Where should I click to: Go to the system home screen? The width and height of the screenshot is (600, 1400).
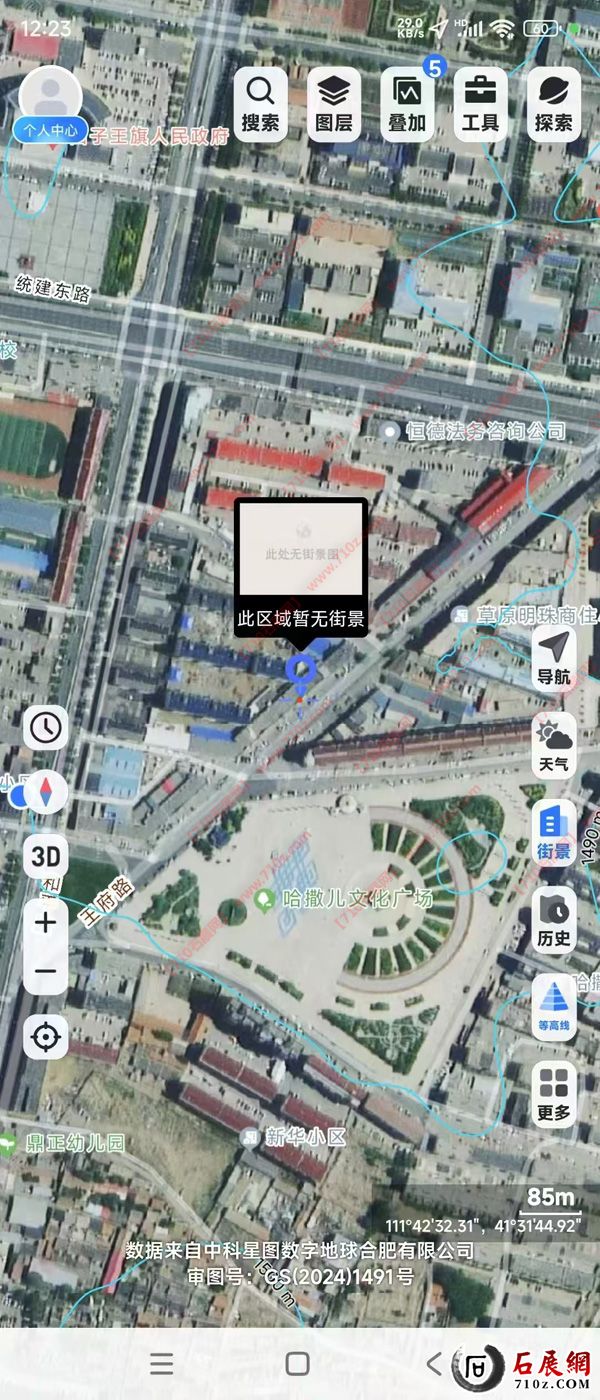click(x=297, y=1364)
